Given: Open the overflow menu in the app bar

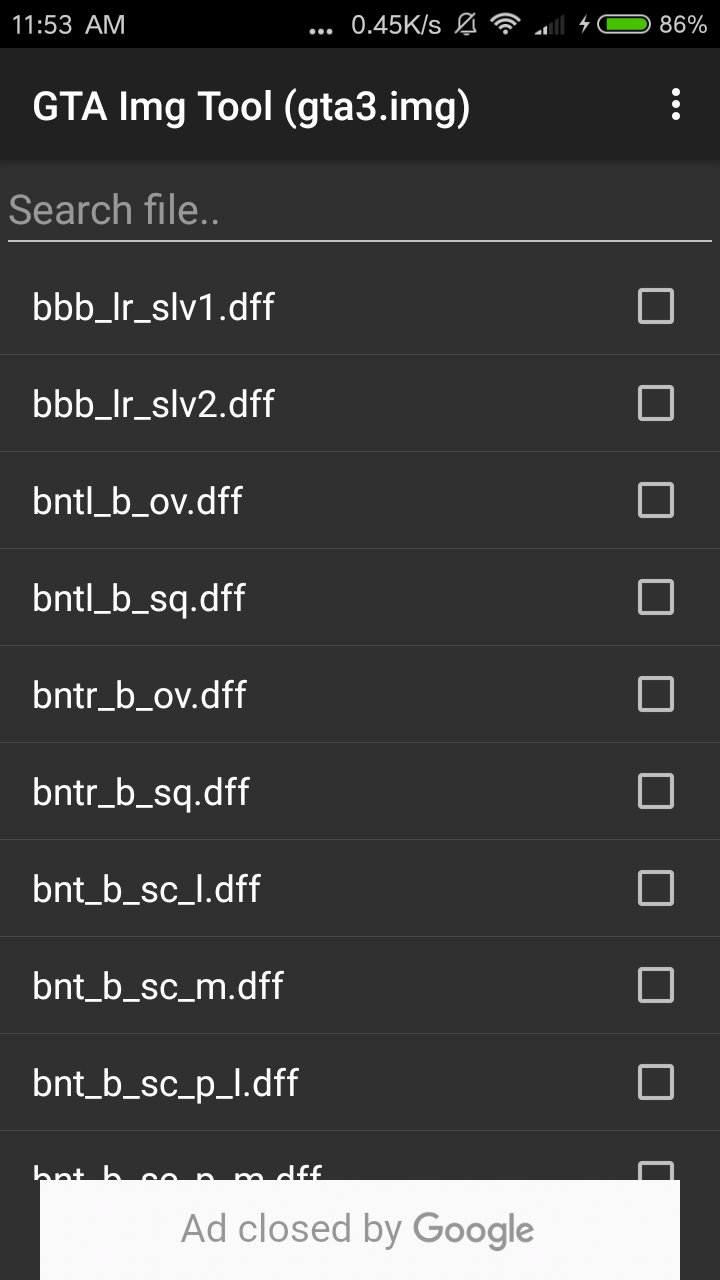Looking at the screenshot, I should pos(676,105).
